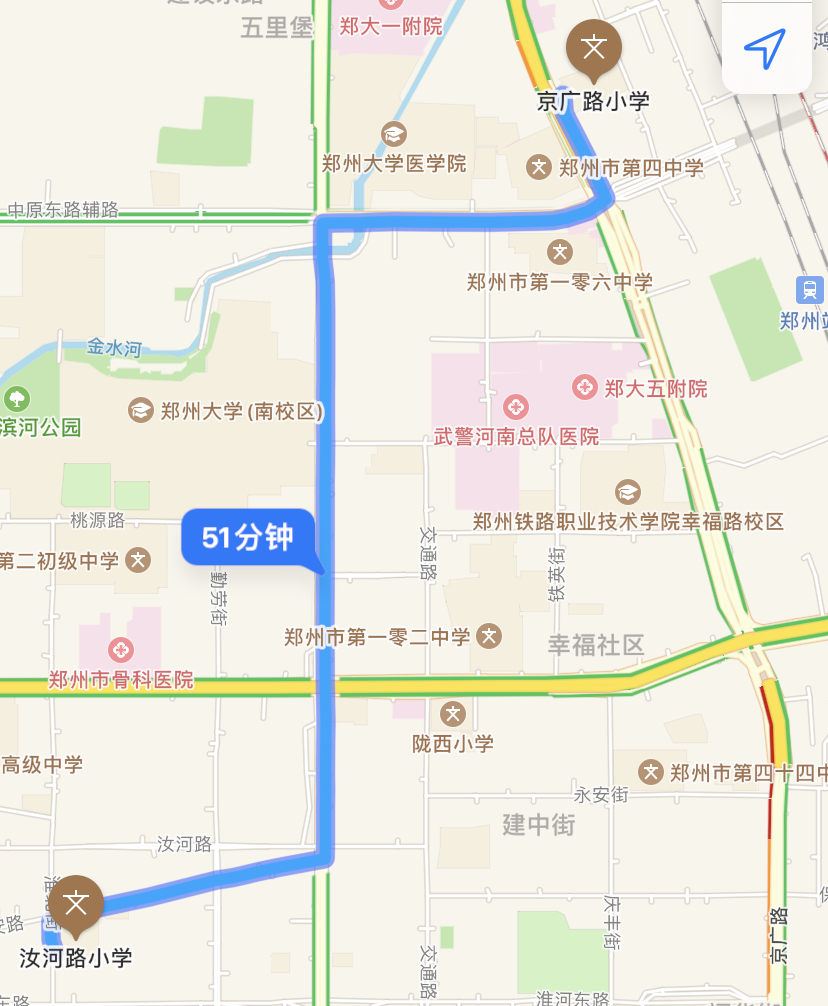Select the 京广路小学 destination pin
This screenshot has height=1006, width=828.
pyautogui.click(x=594, y=47)
